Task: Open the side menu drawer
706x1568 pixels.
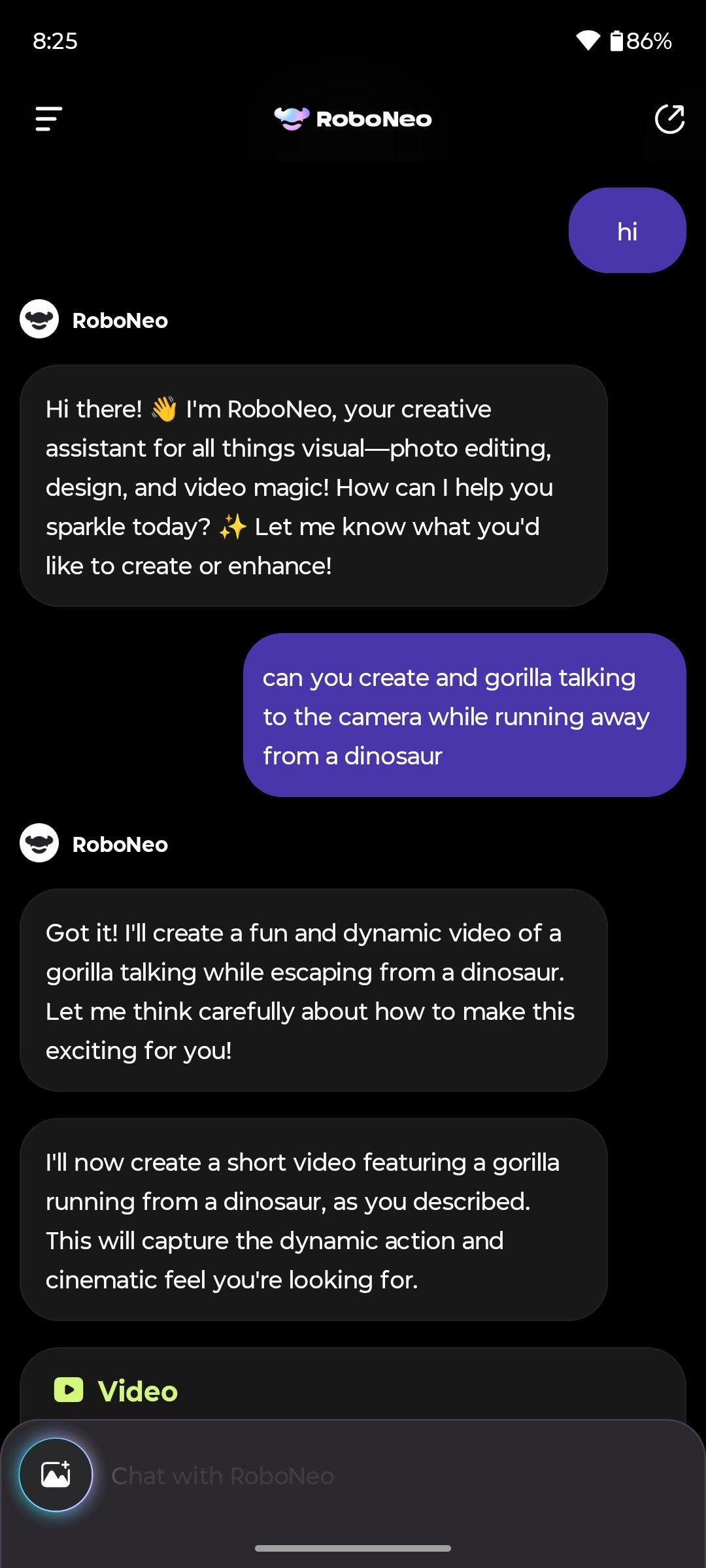Action: tap(49, 119)
